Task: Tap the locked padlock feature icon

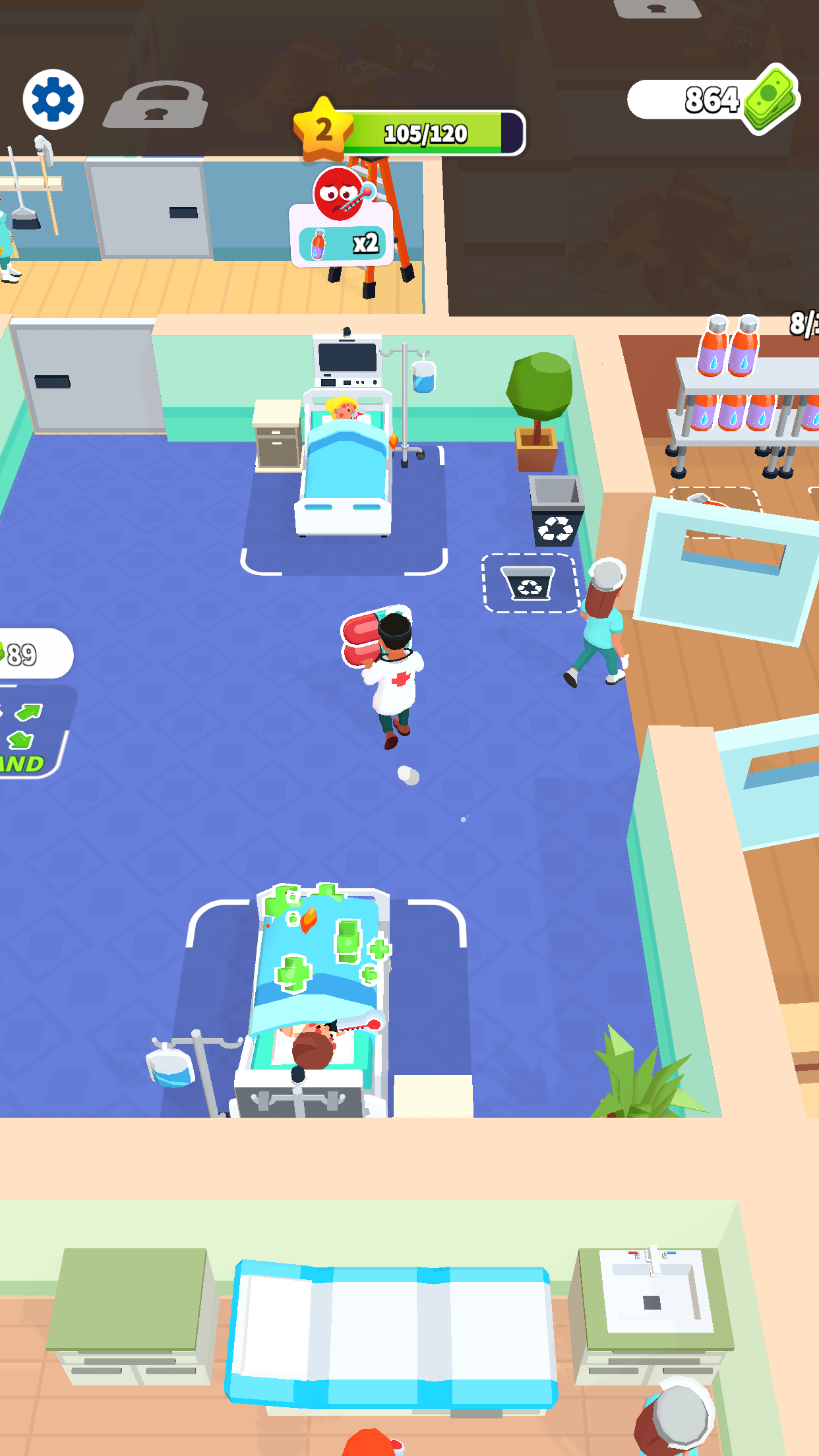Action: (156, 105)
